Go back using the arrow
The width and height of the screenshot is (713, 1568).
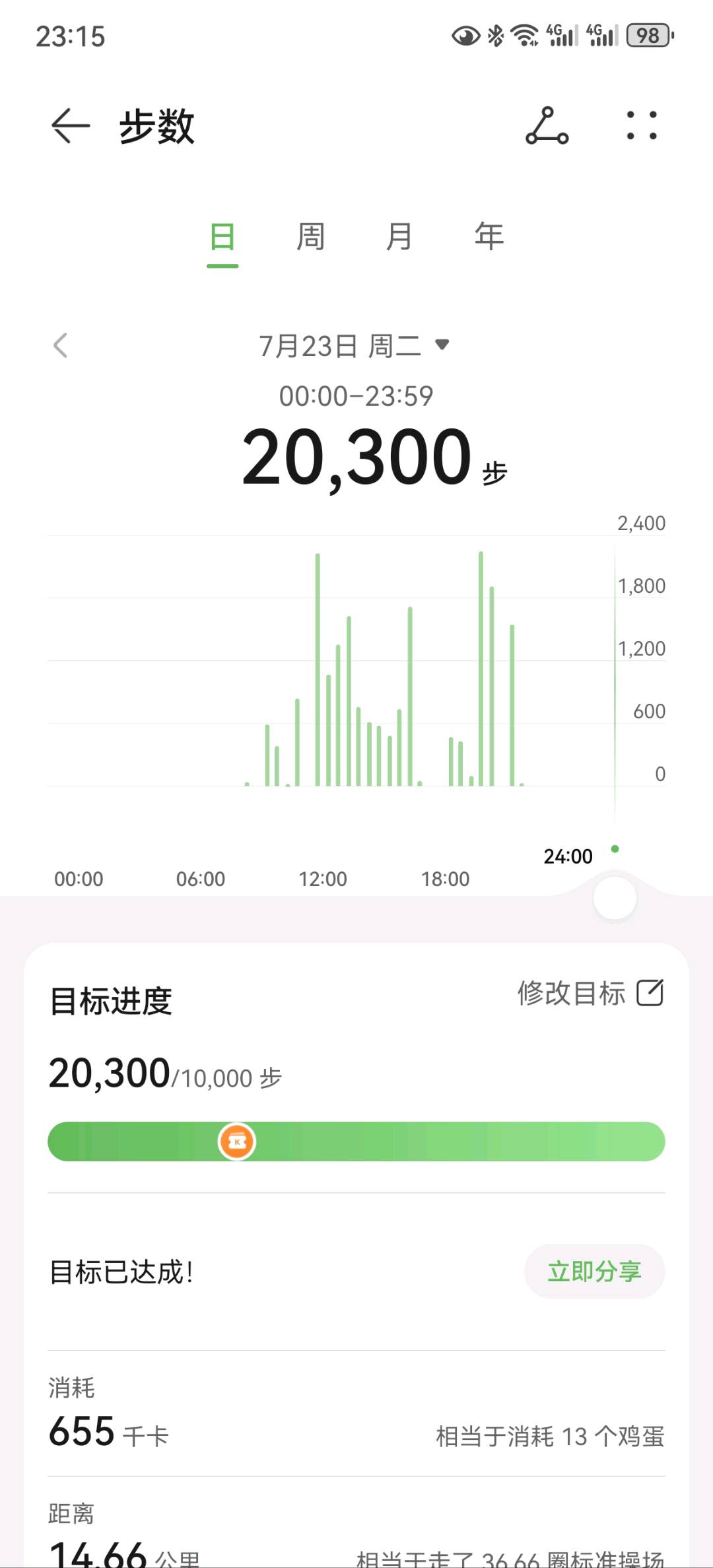pyautogui.click(x=70, y=125)
